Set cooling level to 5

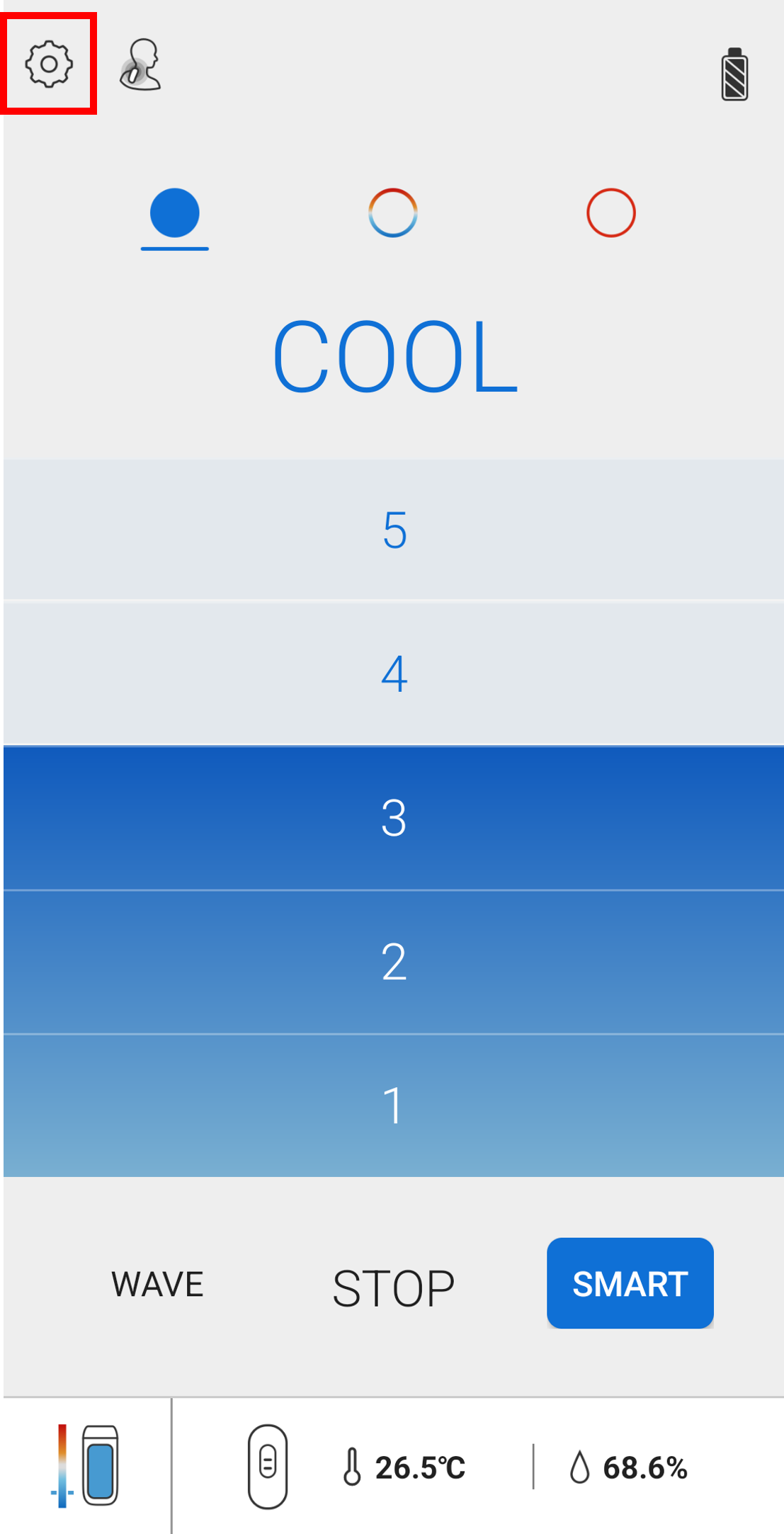[394, 530]
